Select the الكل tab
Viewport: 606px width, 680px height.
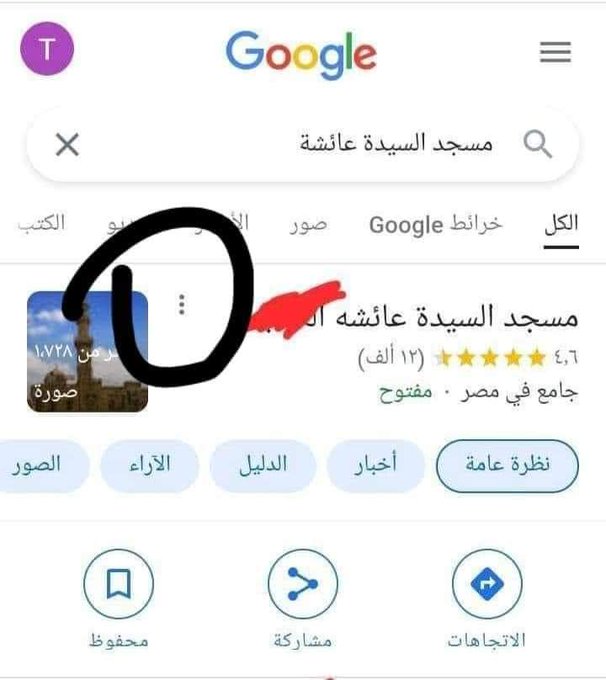coord(561,224)
